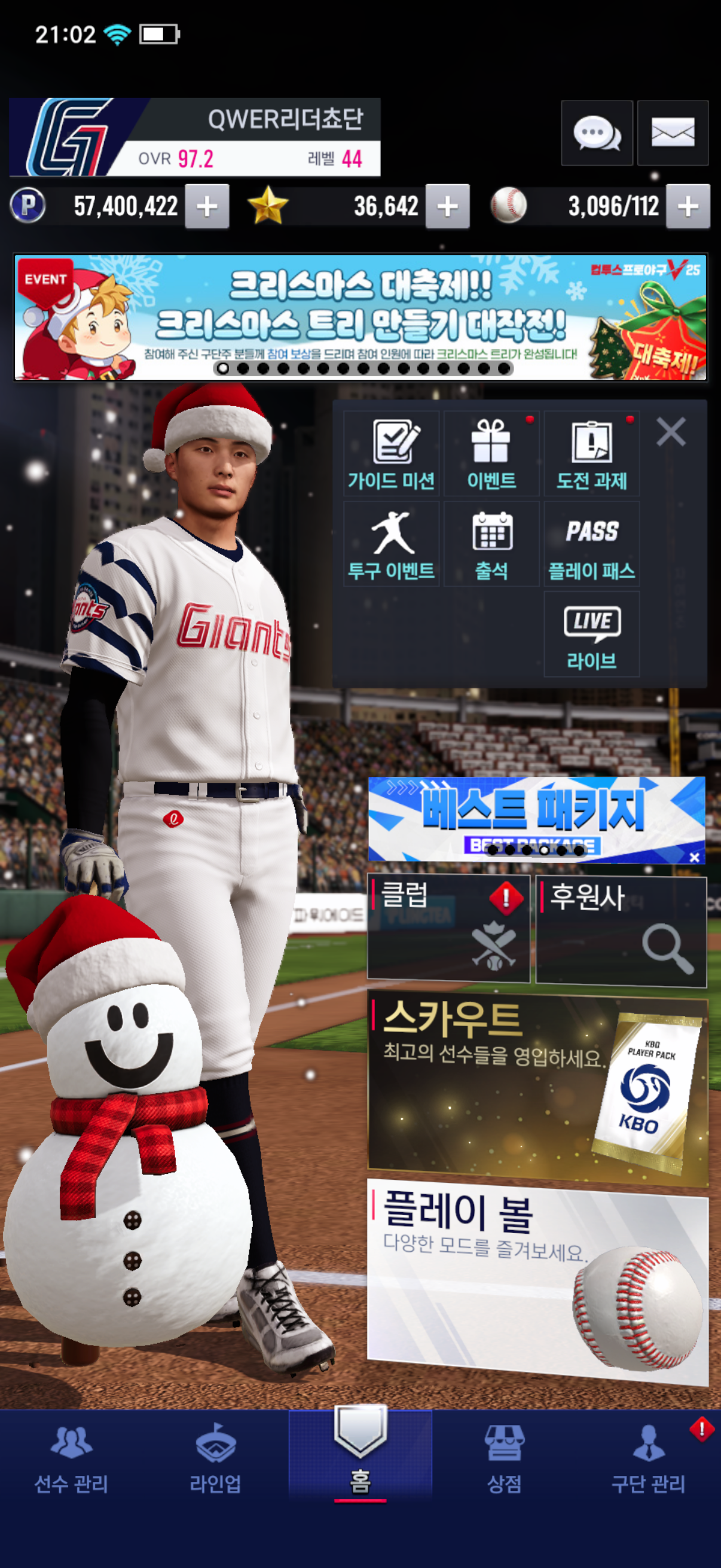The height and width of the screenshot is (1568, 721).
Task: Open the mailbox envelope icon
Action: (x=673, y=133)
